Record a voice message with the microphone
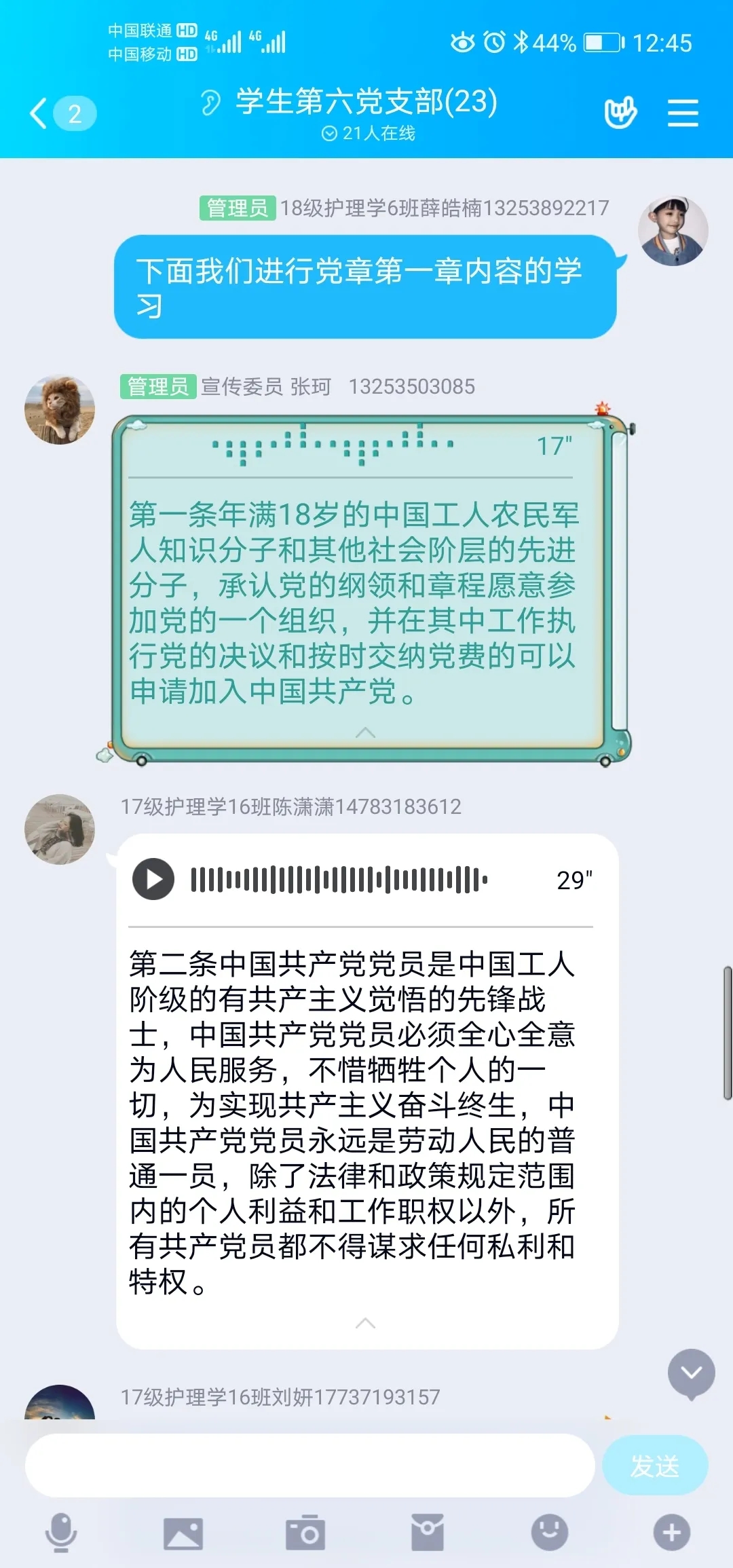Viewport: 733px width, 1568px height. tap(61, 1533)
